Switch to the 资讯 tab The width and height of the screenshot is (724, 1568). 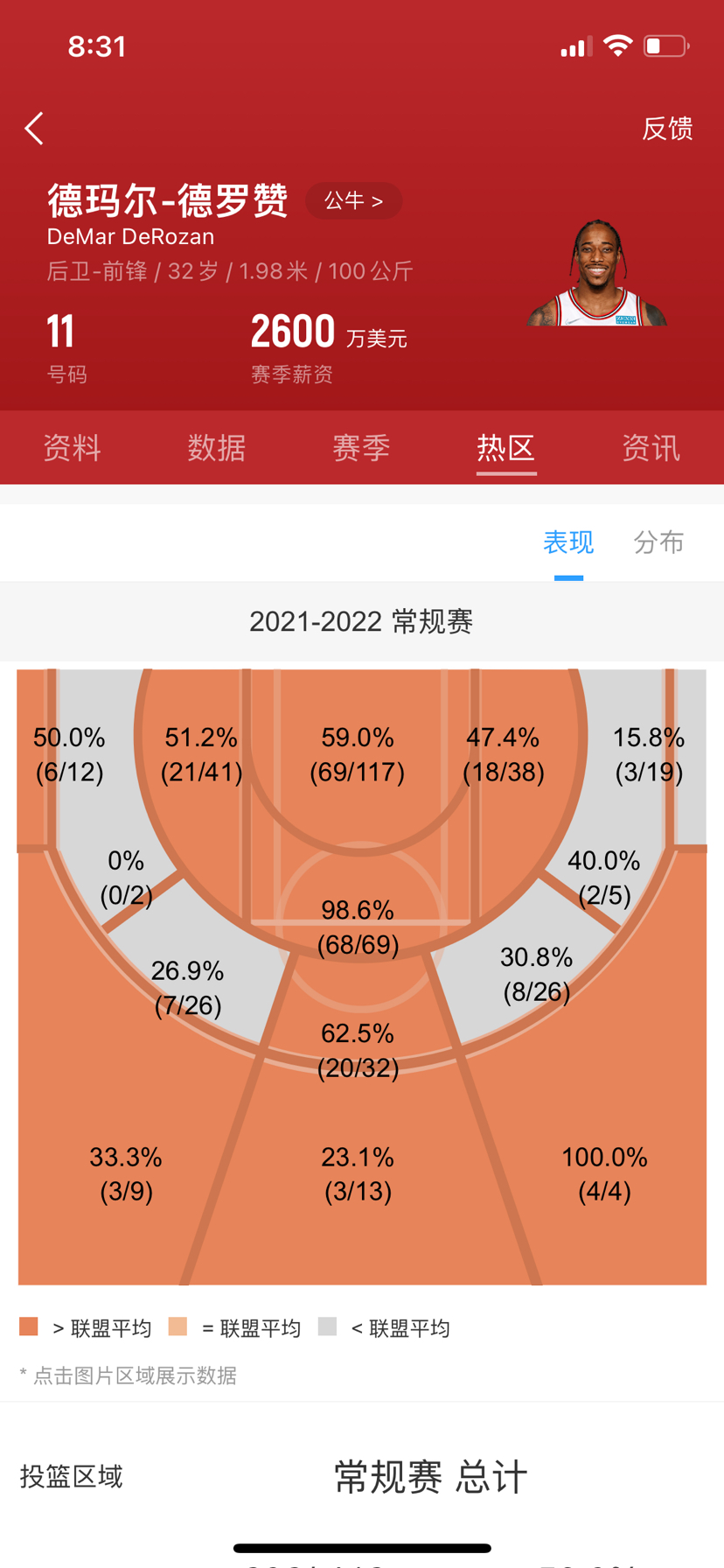(651, 448)
